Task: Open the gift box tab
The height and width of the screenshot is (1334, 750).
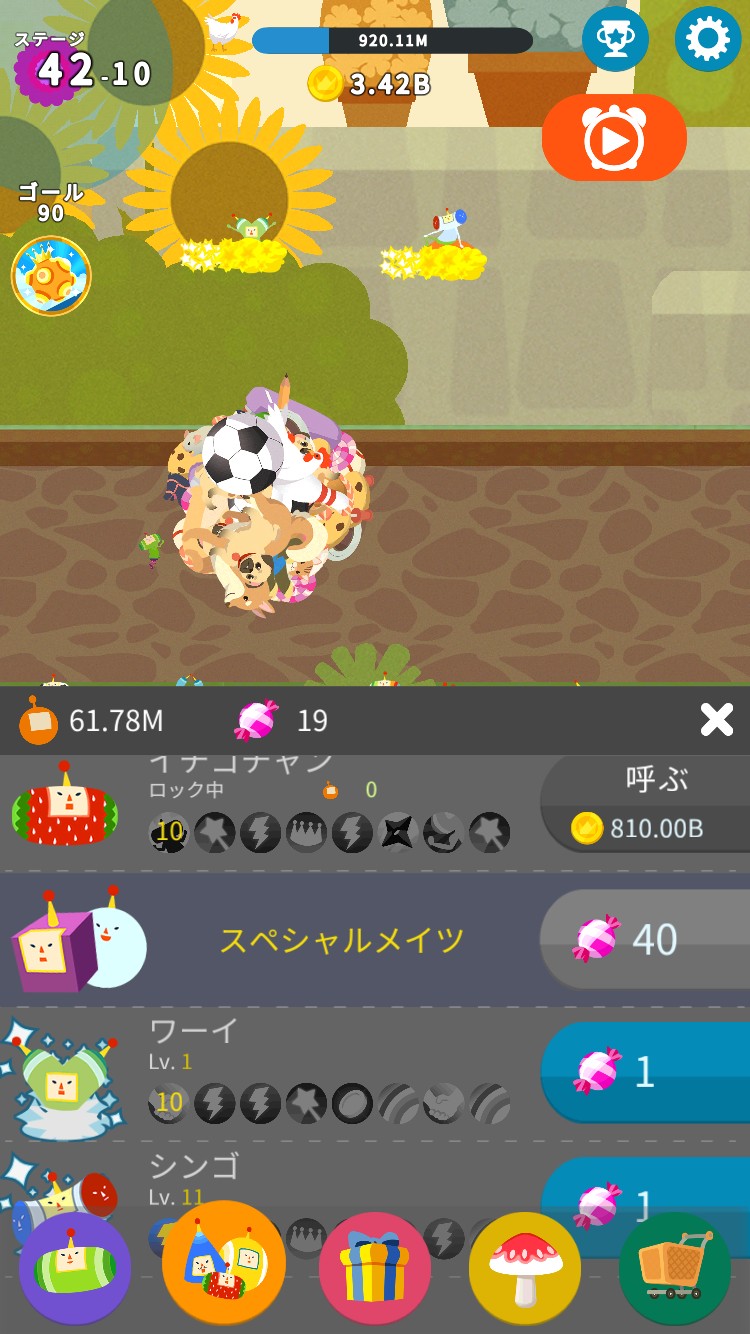Action: point(375,1268)
